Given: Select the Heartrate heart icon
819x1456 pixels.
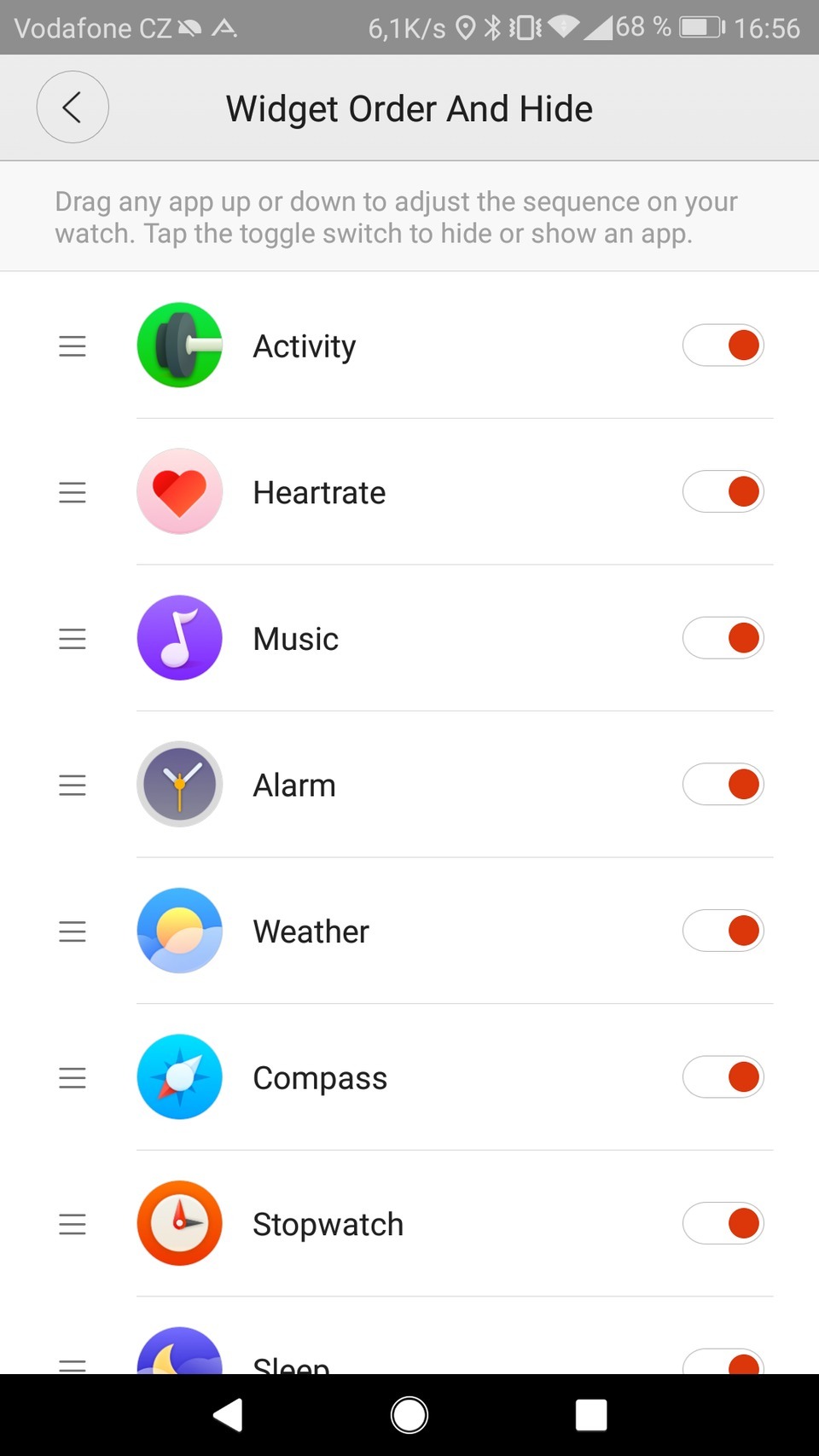Looking at the screenshot, I should click(179, 491).
